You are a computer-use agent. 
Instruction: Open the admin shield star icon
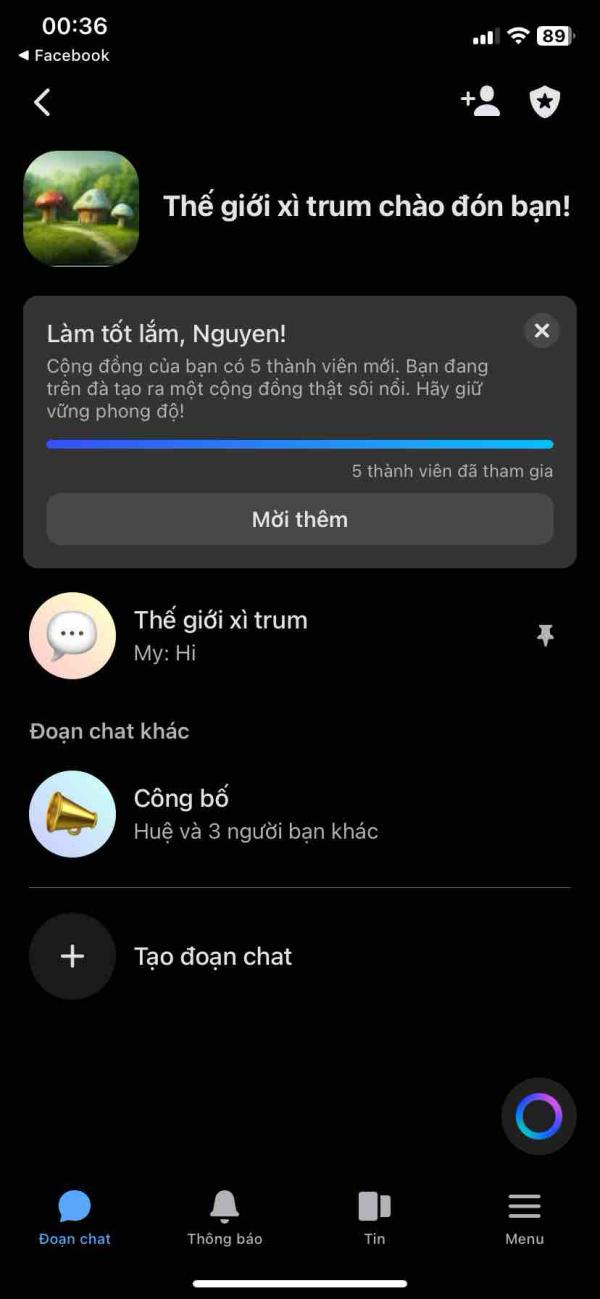coord(545,102)
